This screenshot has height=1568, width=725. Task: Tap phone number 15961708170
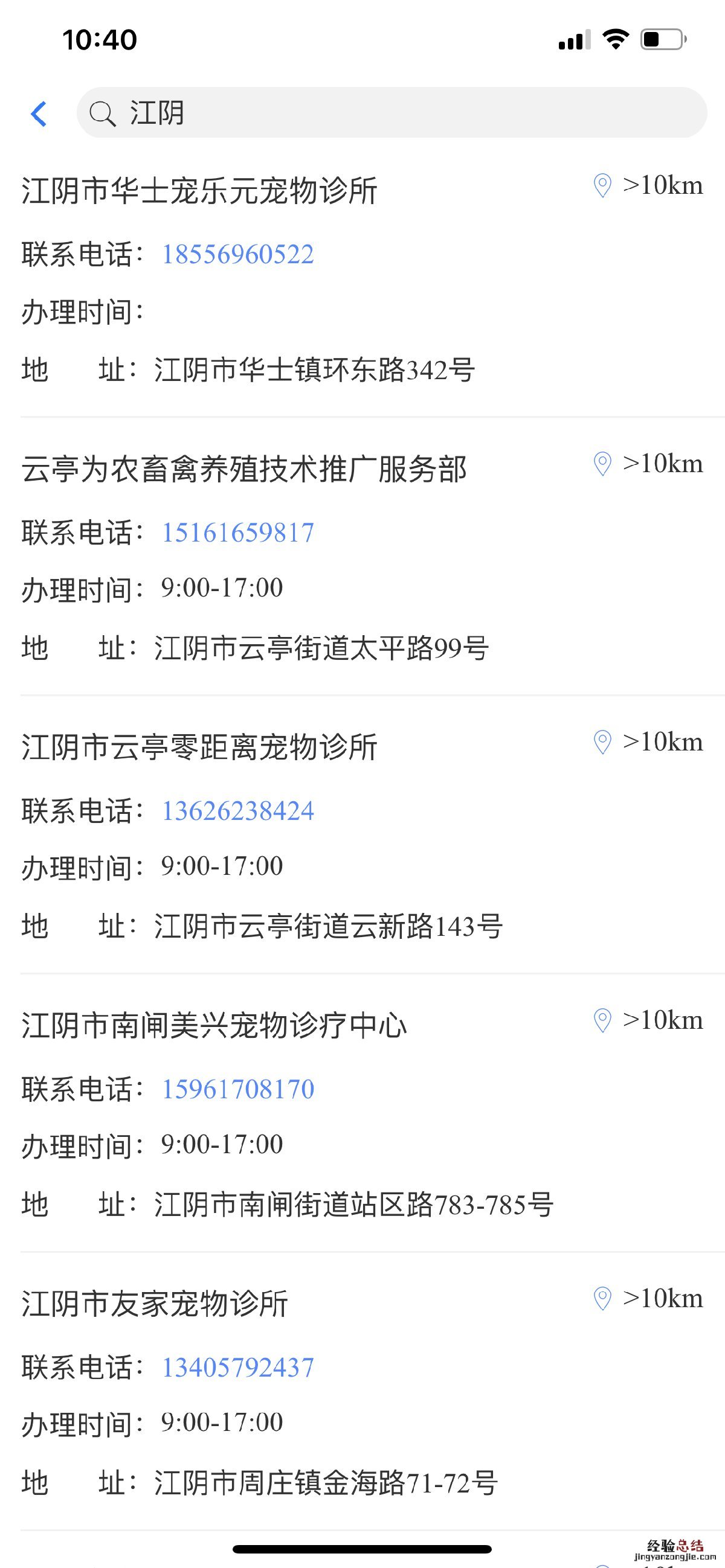tap(237, 1089)
